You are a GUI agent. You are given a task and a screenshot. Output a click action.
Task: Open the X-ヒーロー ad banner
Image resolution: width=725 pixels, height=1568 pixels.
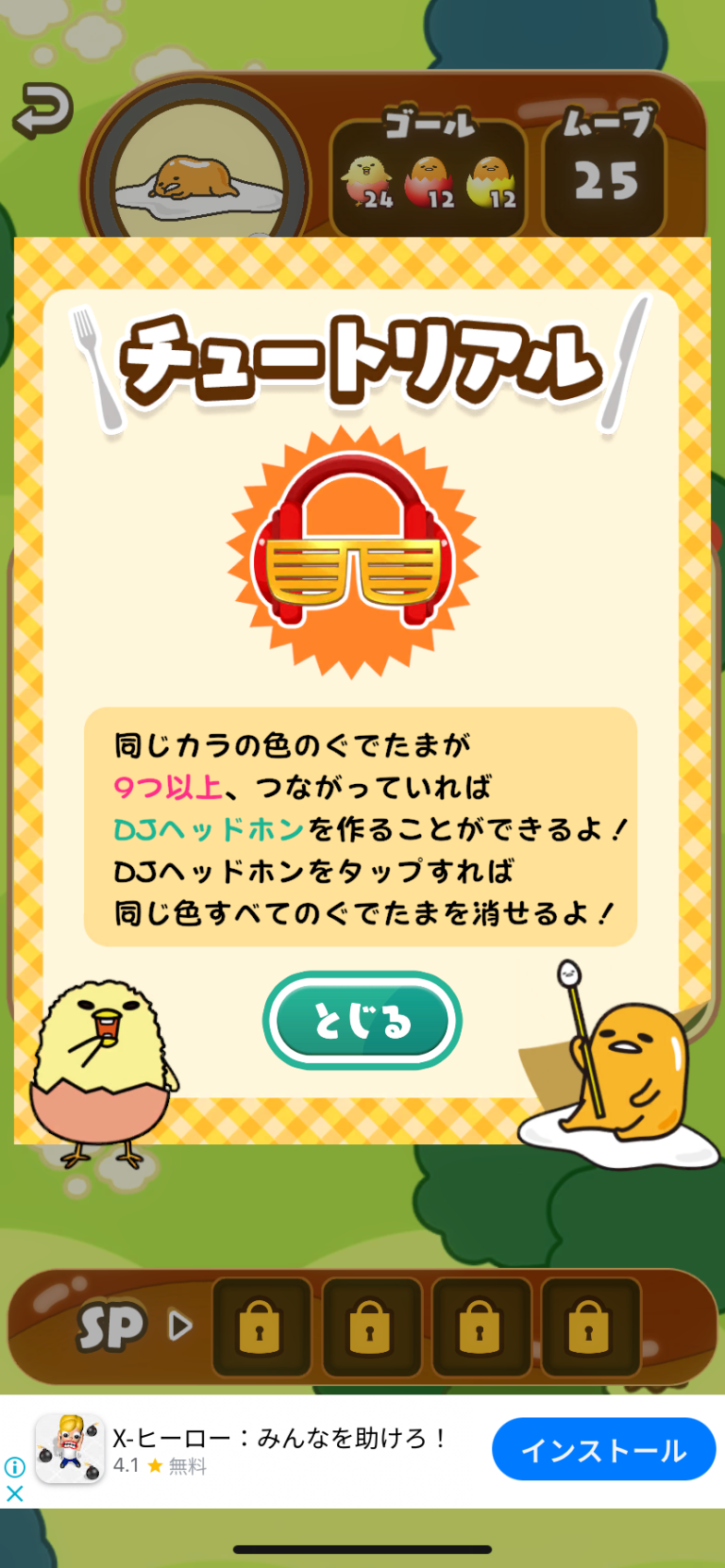(x=278, y=1449)
